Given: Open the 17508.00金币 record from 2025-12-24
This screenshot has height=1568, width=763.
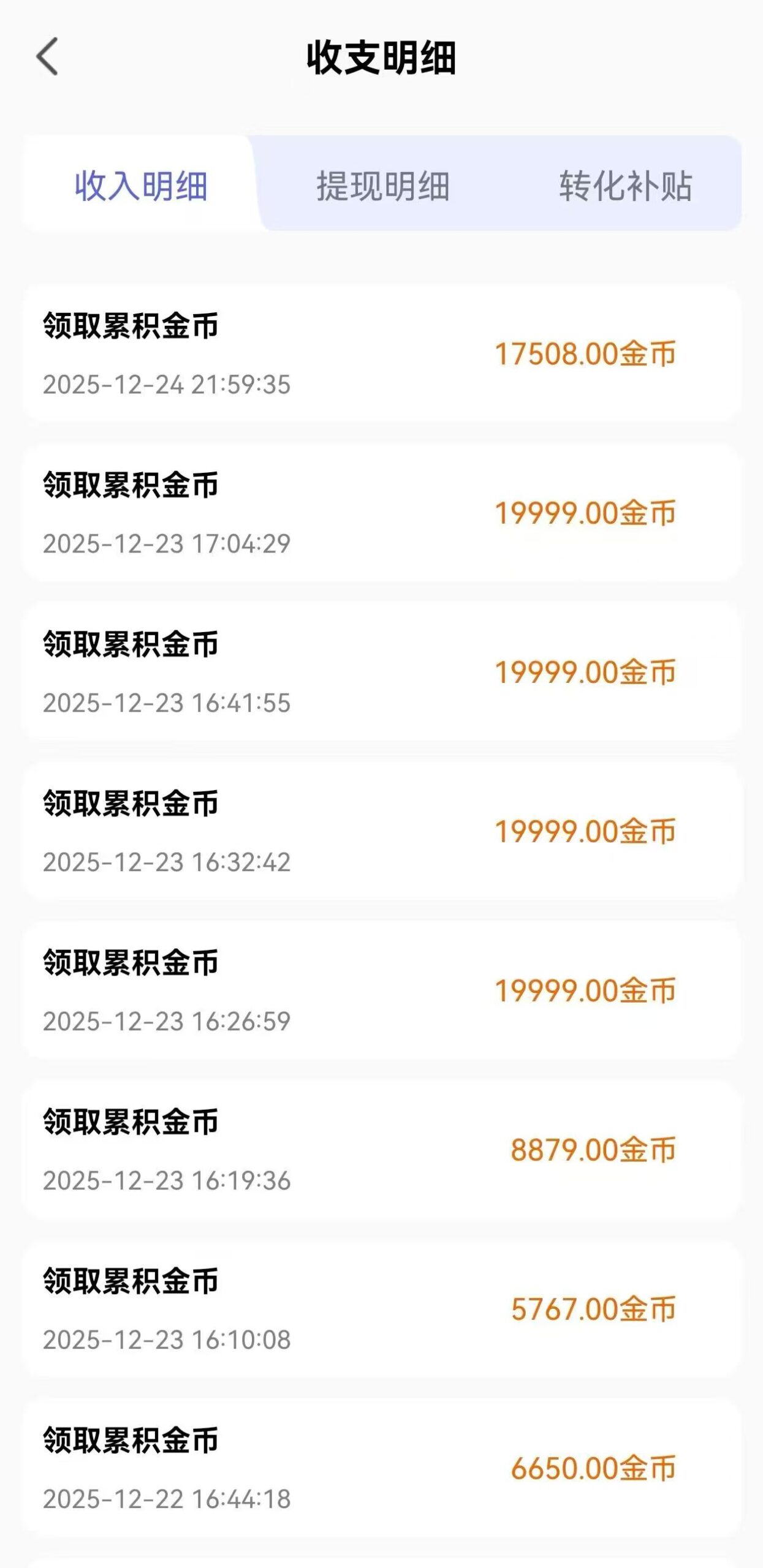Looking at the screenshot, I should click(381, 355).
